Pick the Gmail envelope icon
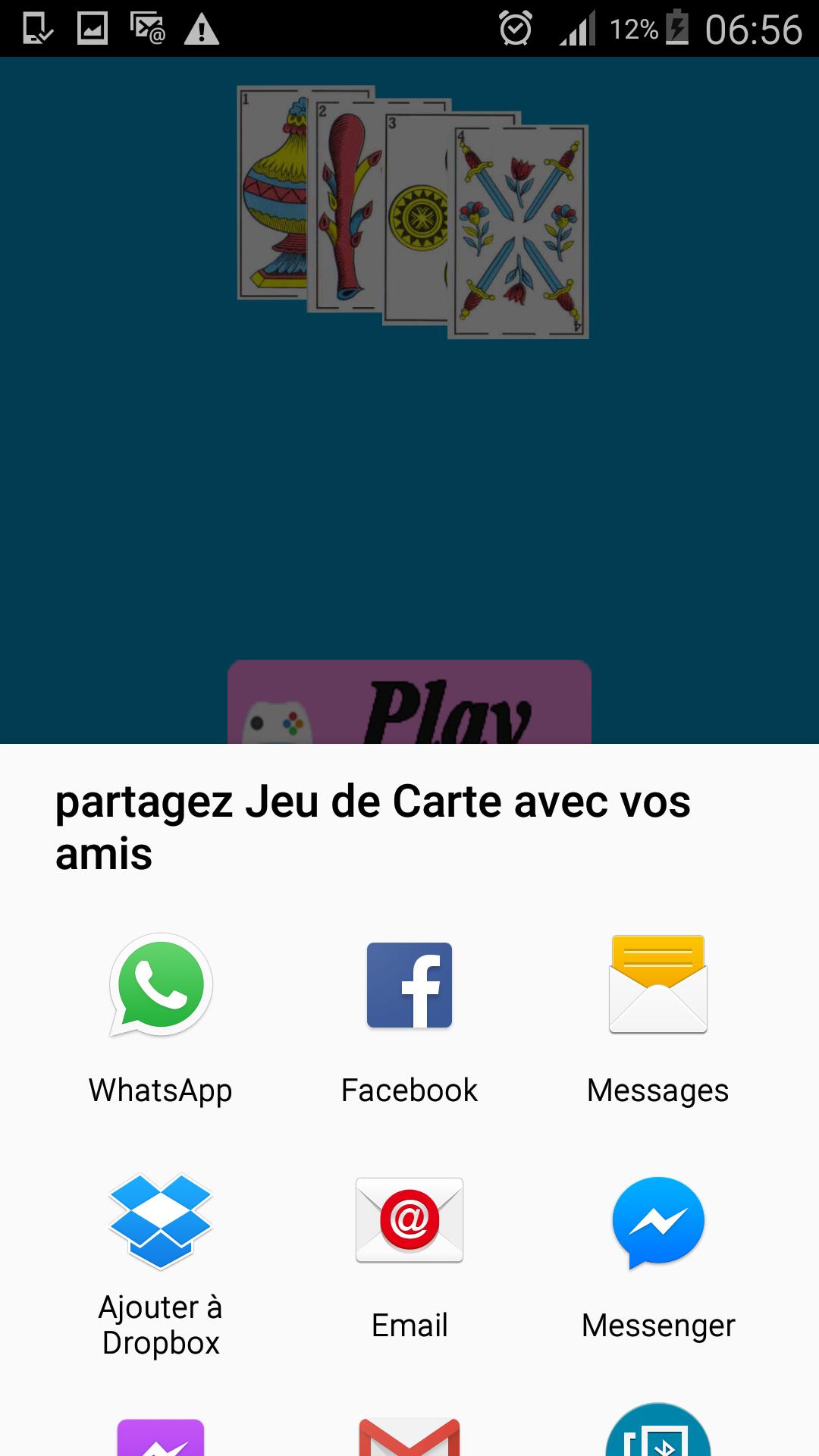The image size is (819, 1456). 409,1437
